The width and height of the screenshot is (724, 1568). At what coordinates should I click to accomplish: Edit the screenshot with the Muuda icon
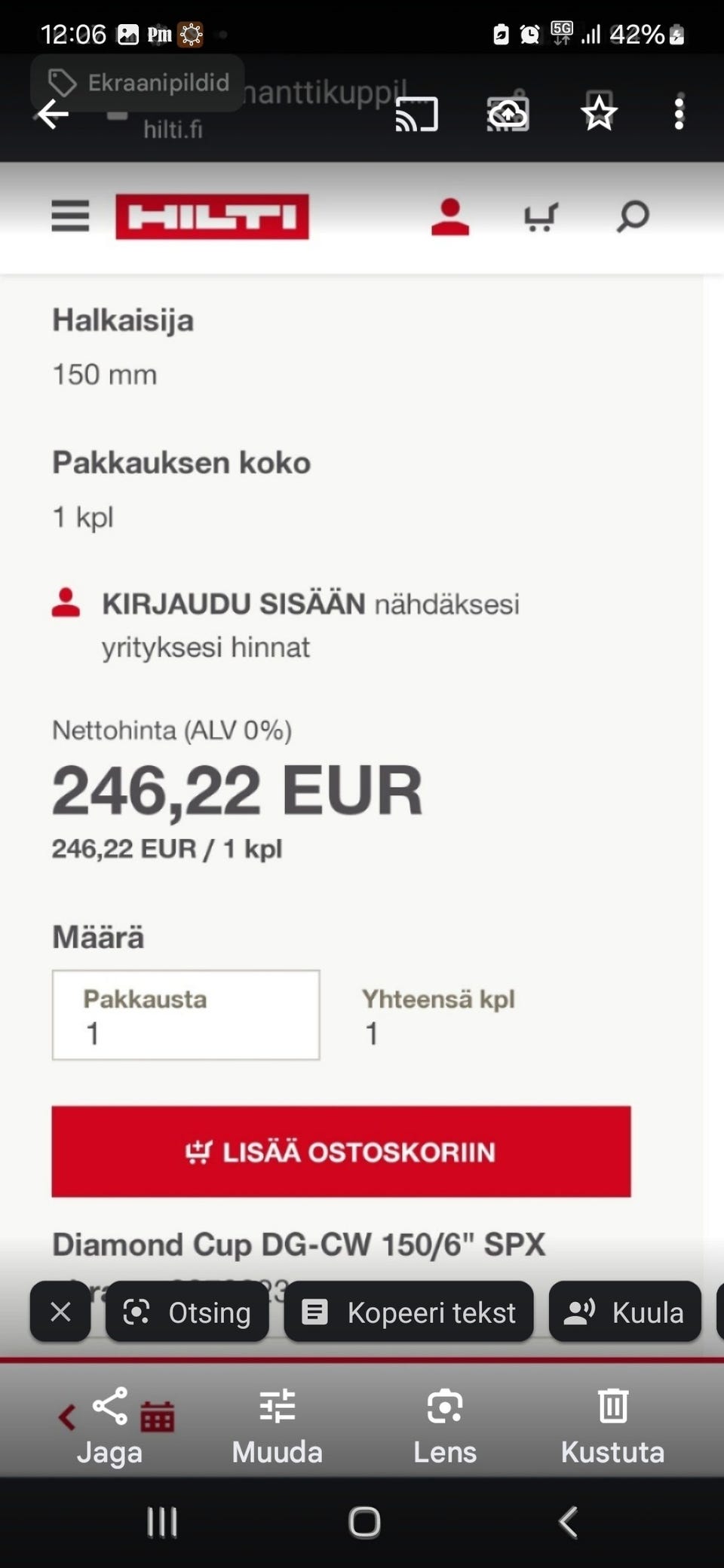point(276,1425)
